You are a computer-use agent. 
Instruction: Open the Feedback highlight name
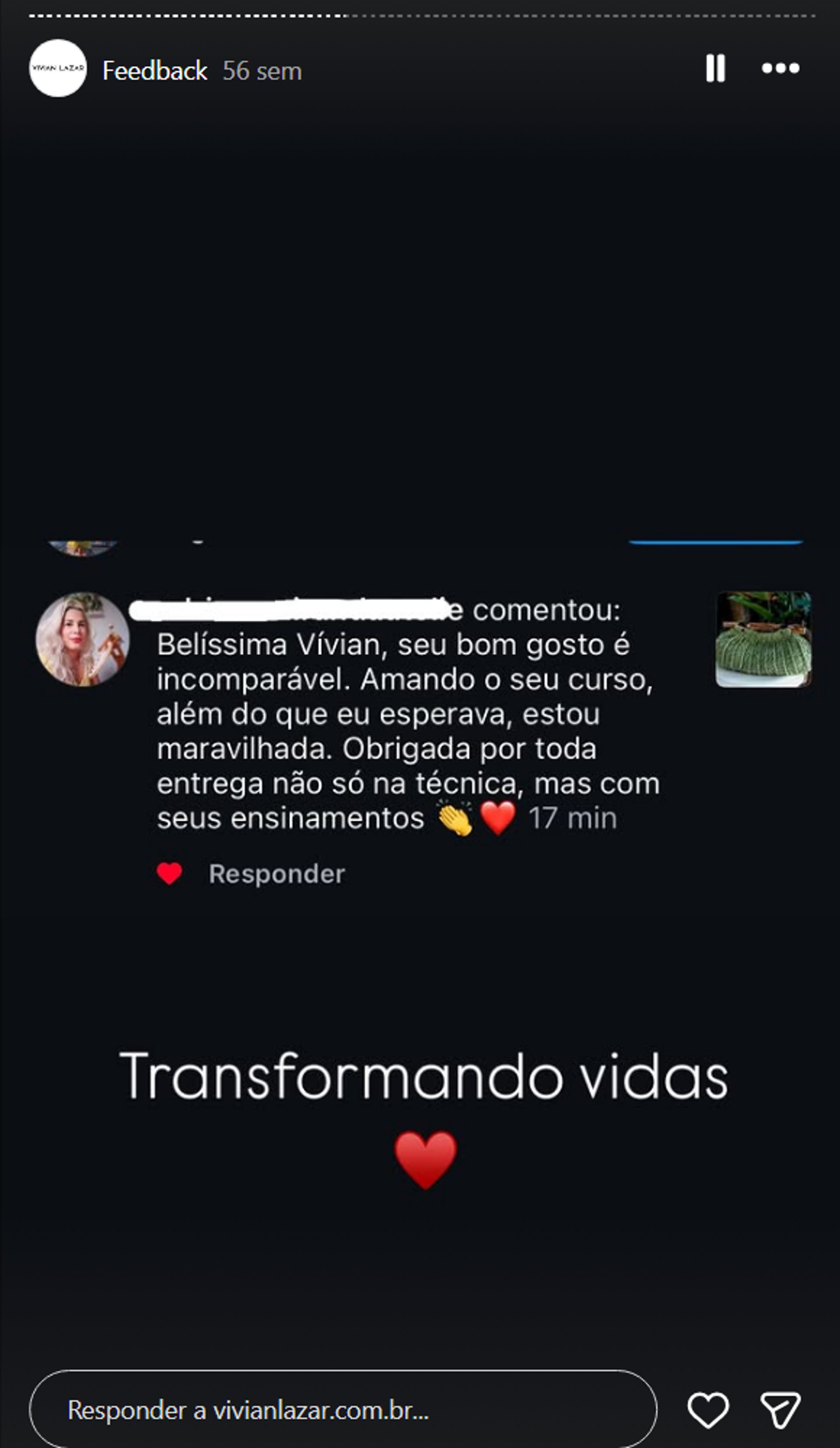(x=154, y=71)
